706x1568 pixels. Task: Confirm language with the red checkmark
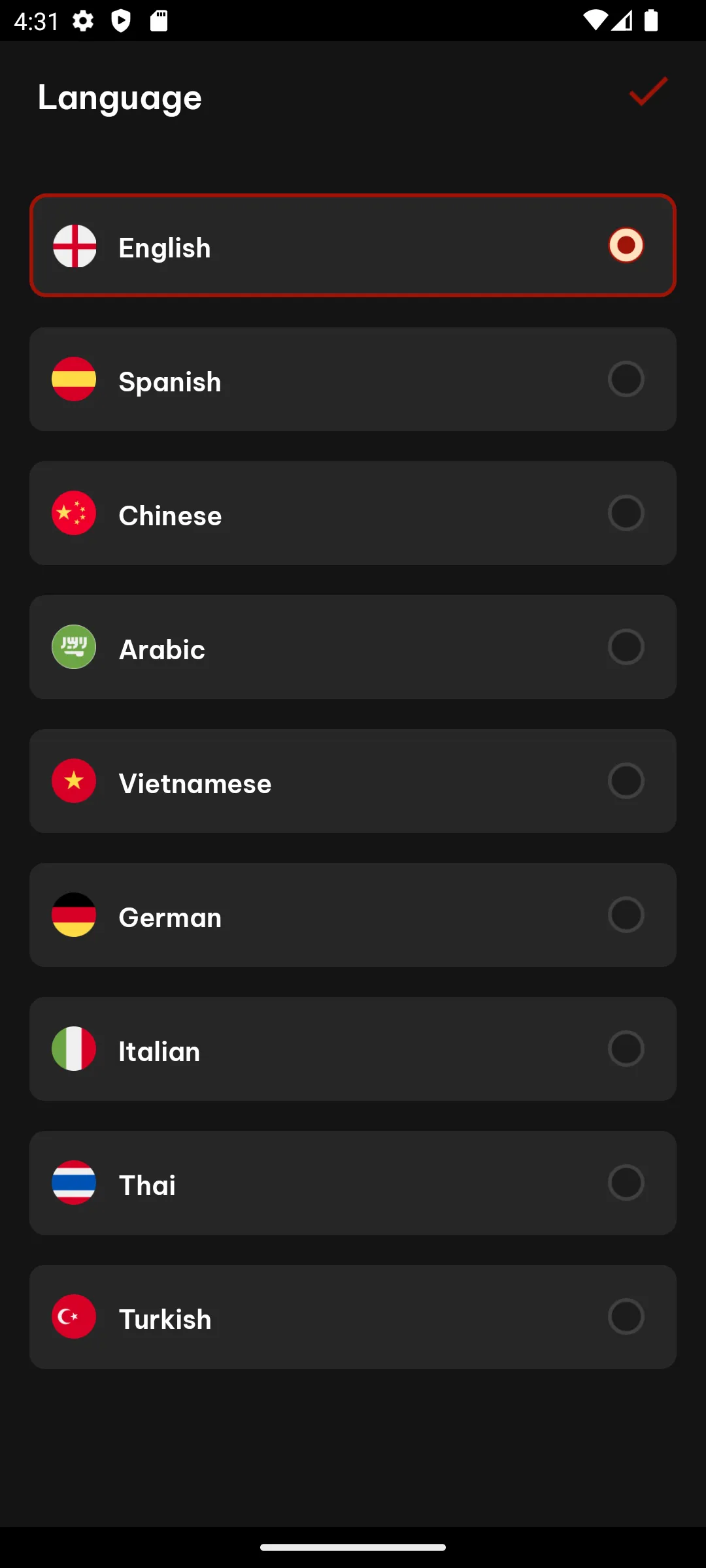(x=648, y=91)
